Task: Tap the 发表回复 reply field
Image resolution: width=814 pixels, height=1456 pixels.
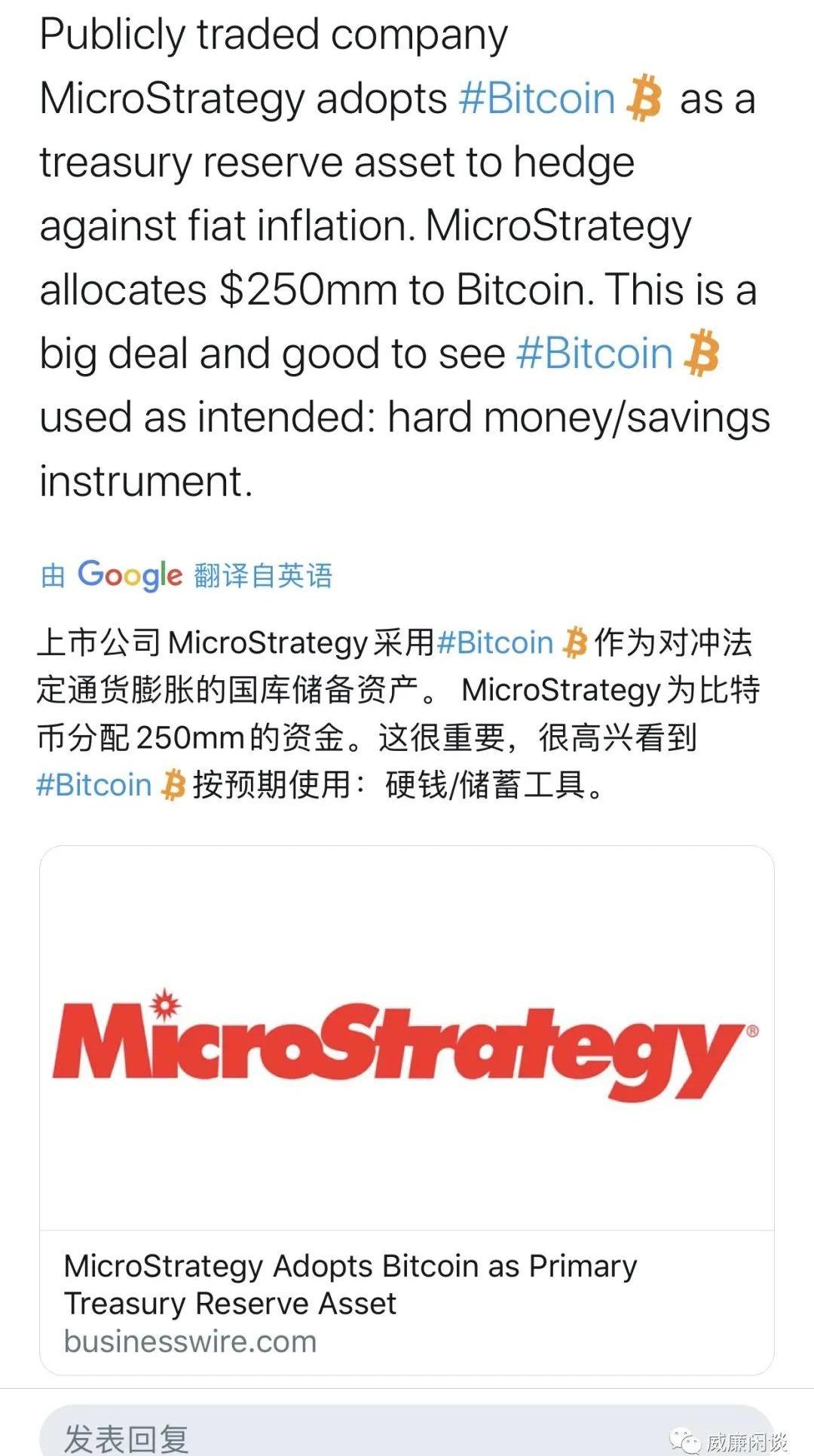Action: tap(407, 1430)
